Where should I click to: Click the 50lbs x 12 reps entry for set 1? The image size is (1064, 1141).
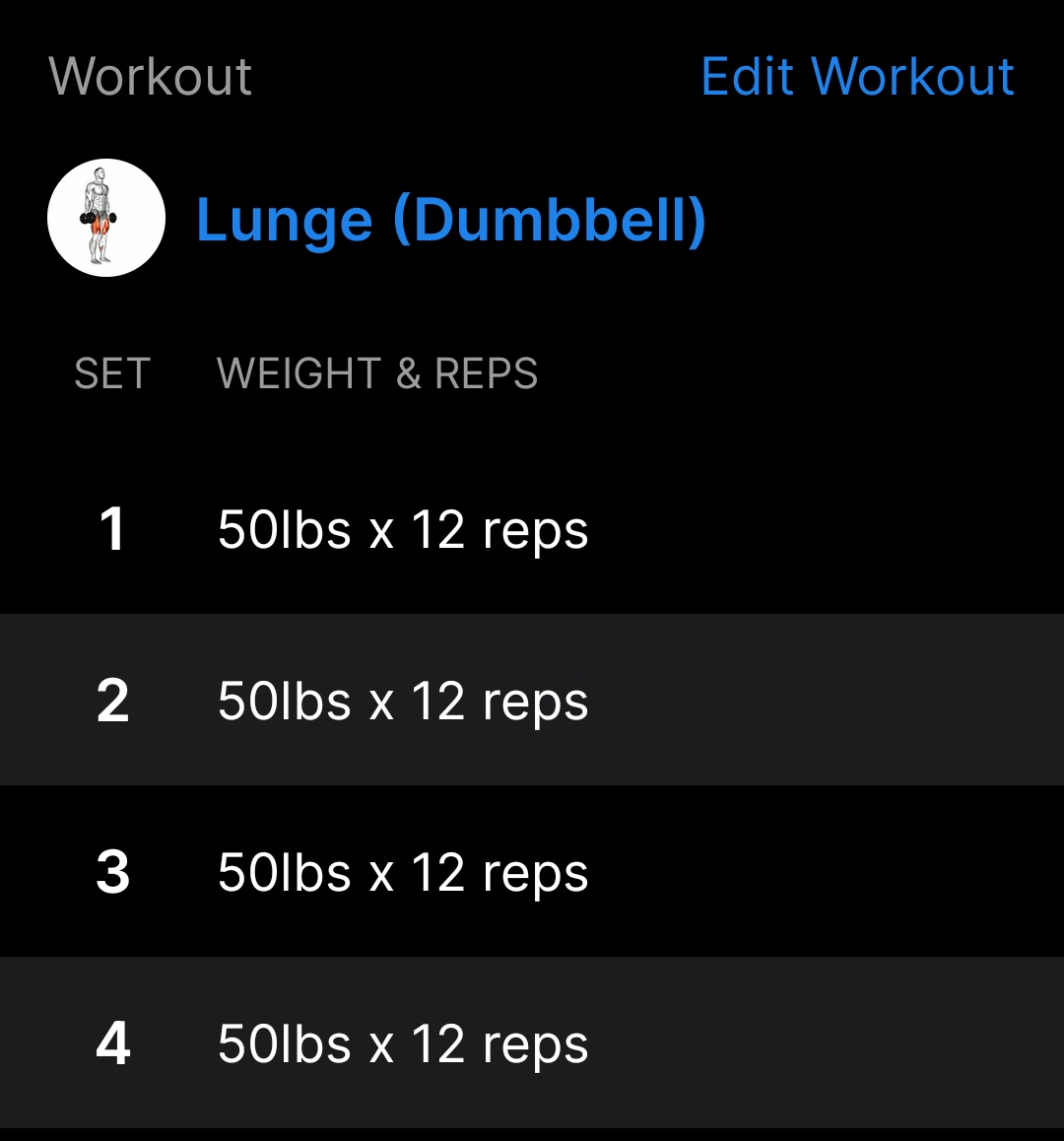pos(404,529)
